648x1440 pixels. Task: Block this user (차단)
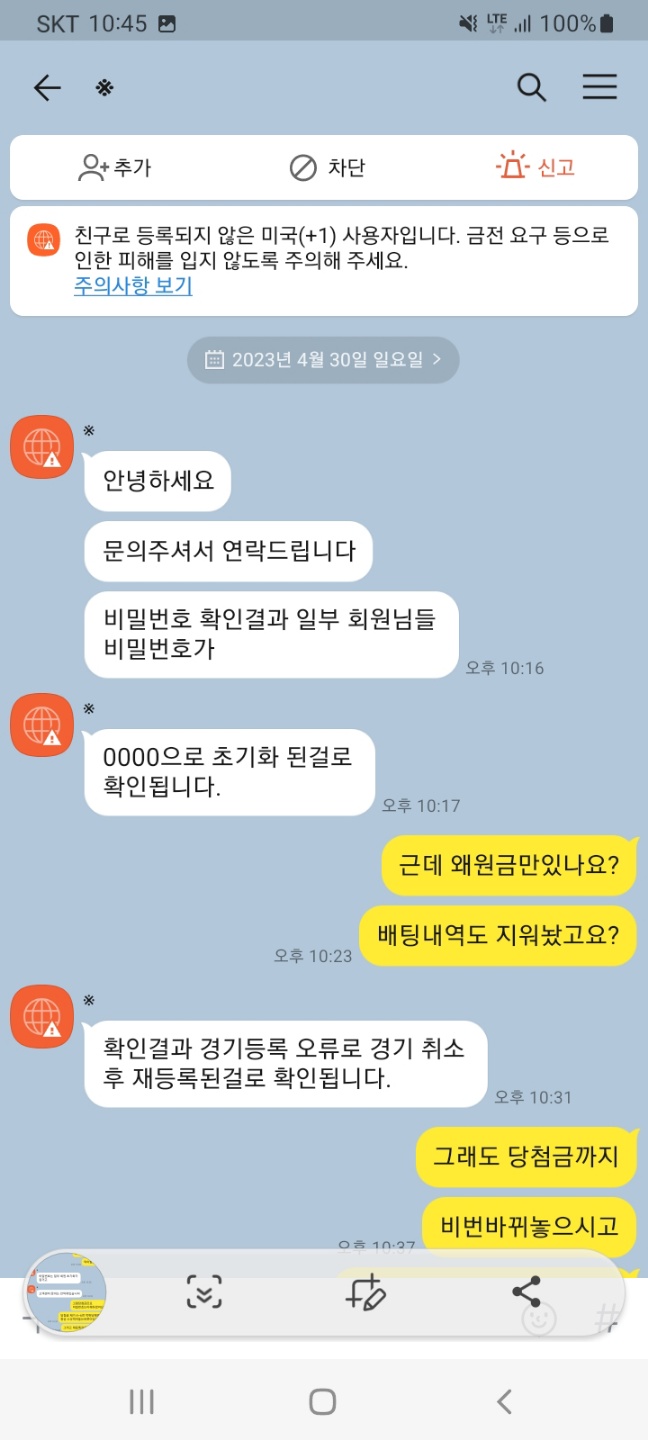(327, 167)
